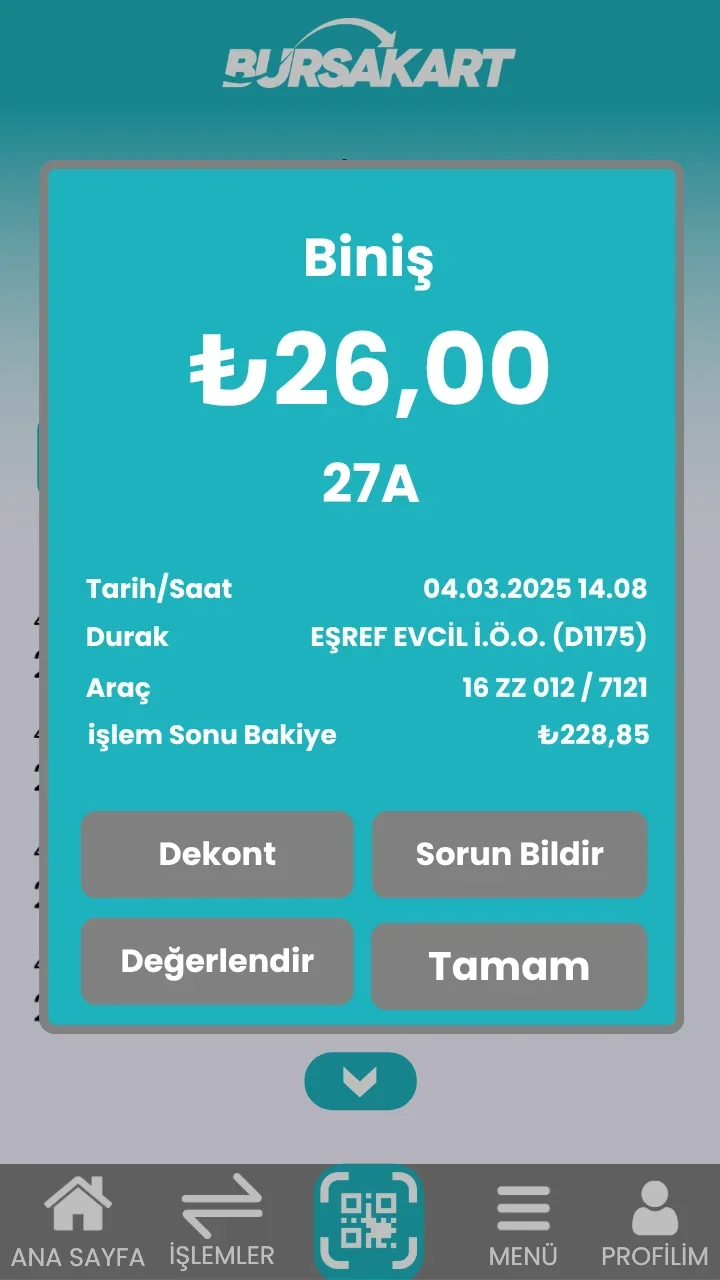Image resolution: width=720 pixels, height=1280 pixels.
Task: Select the 27A route label
Action: [x=371, y=482]
